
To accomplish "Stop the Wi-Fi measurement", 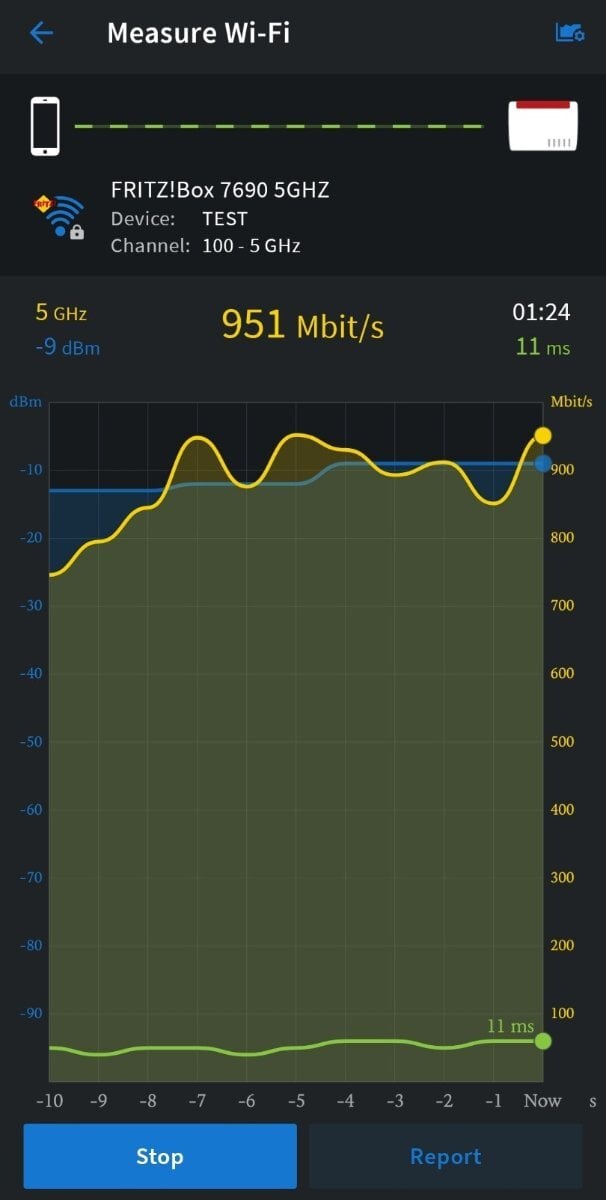I will [160, 1156].
